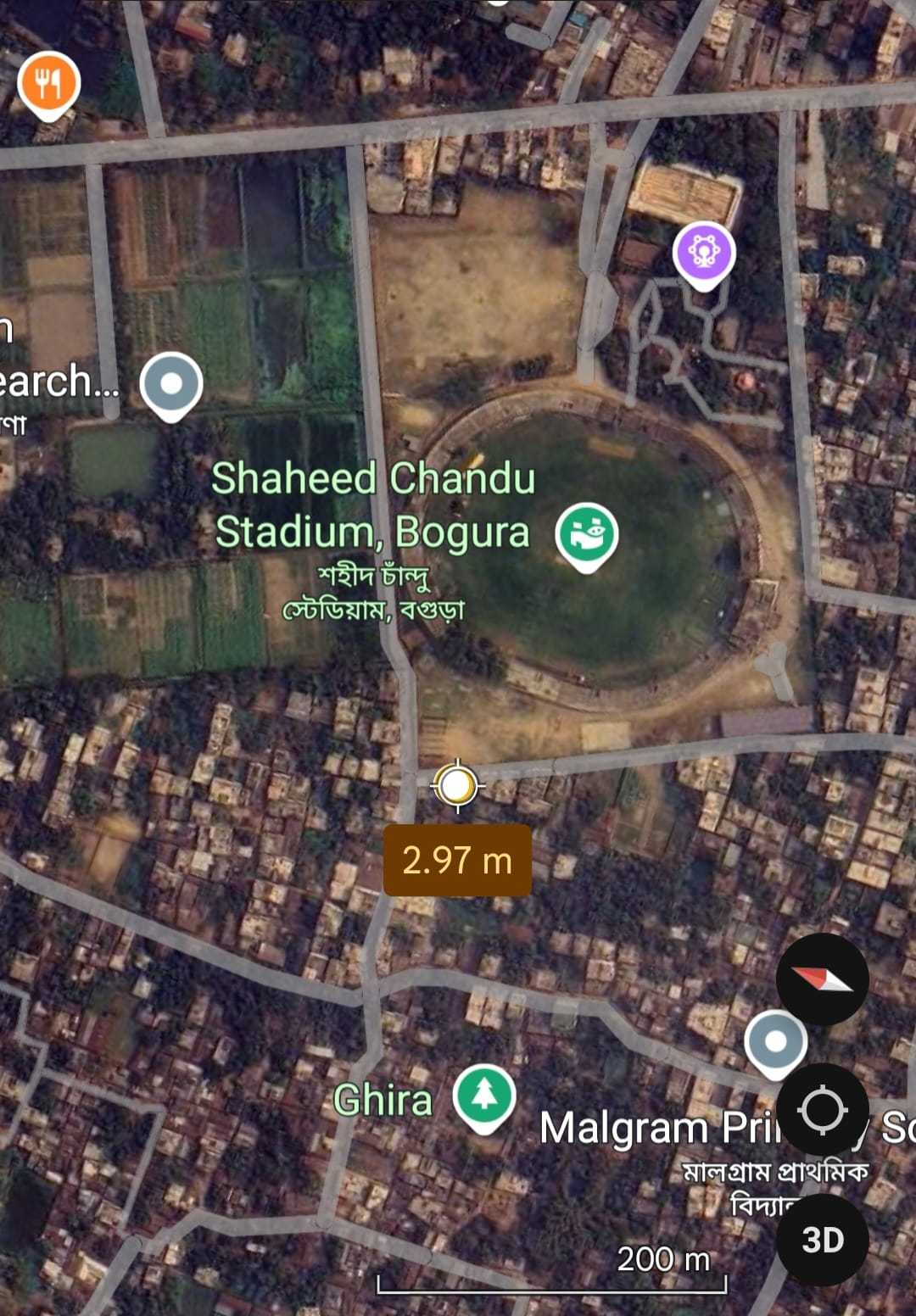This screenshot has width=916, height=1316.
Task: Tap the Ghira park marker
Action: tap(484, 1096)
